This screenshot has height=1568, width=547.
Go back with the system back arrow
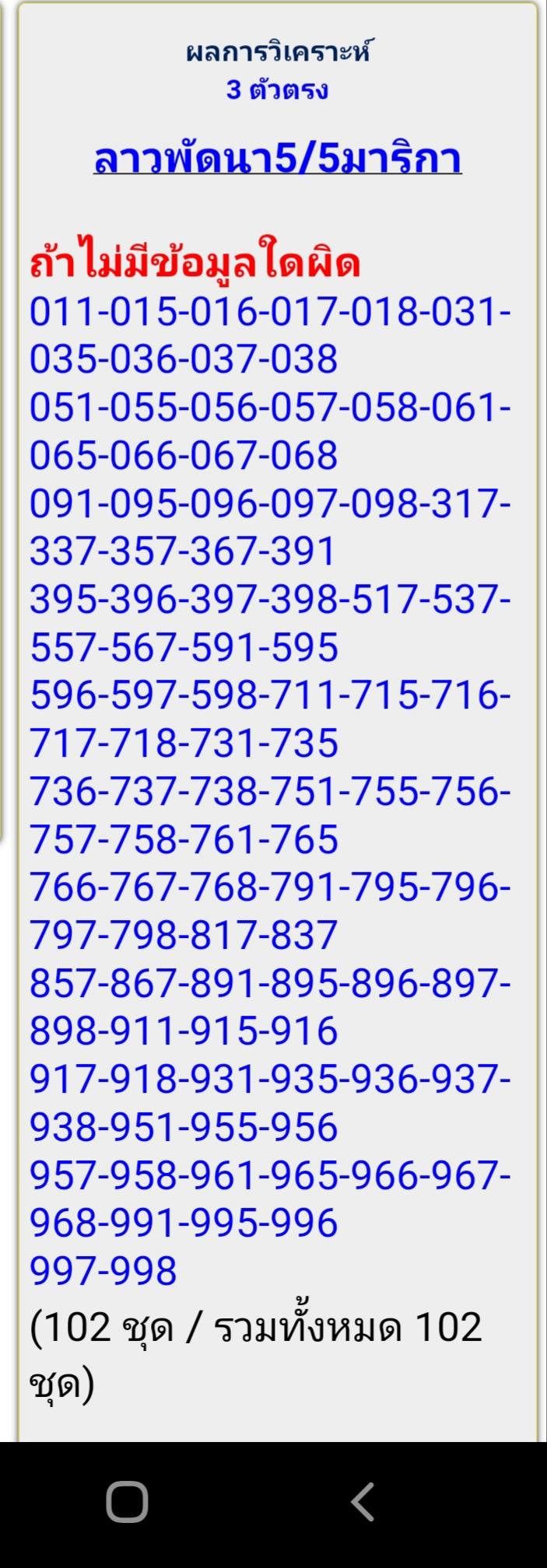(x=363, y=1500)
